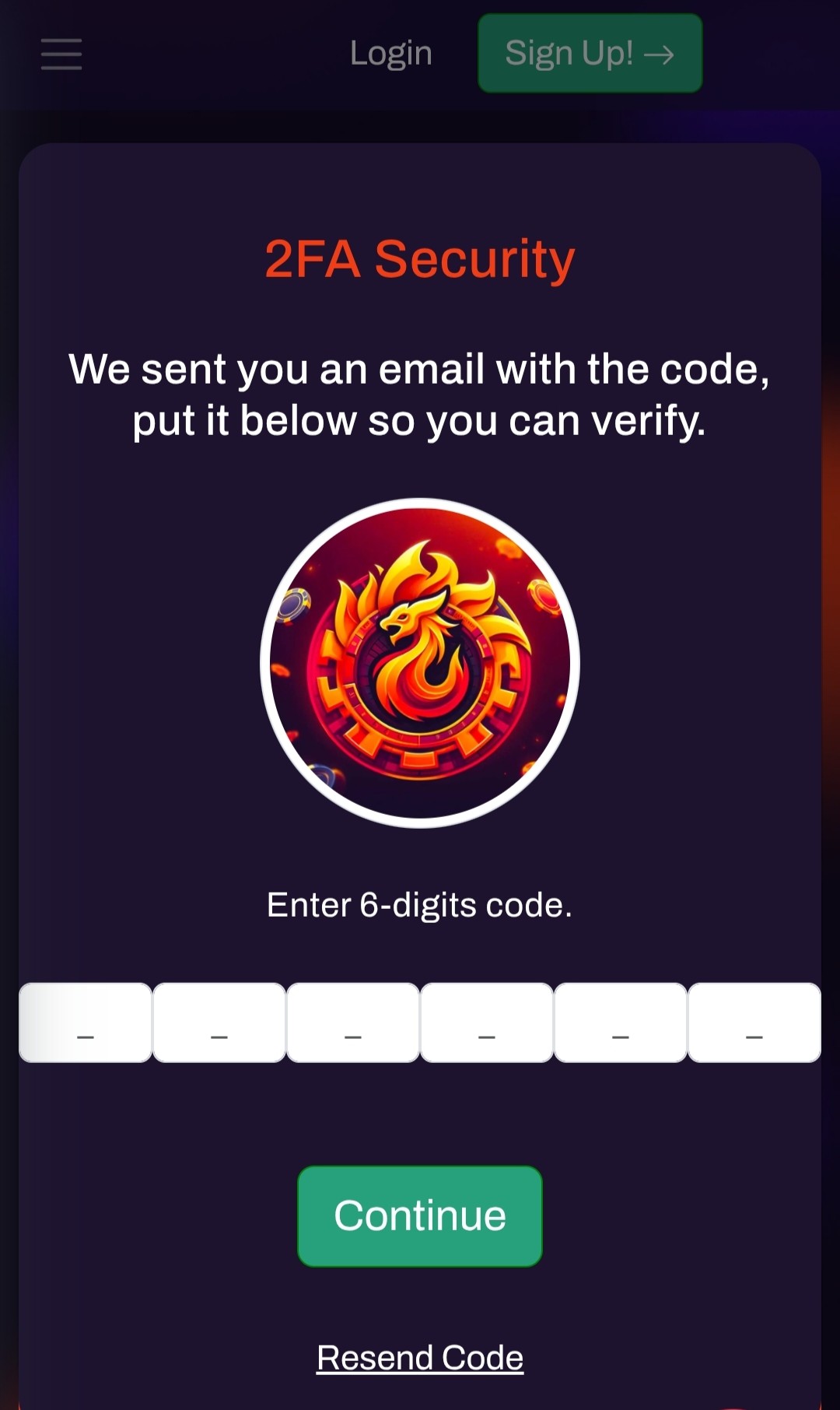Tap the Resend Code link
This screenshot has width=840, height=1410.
[x=420, y=1358]
